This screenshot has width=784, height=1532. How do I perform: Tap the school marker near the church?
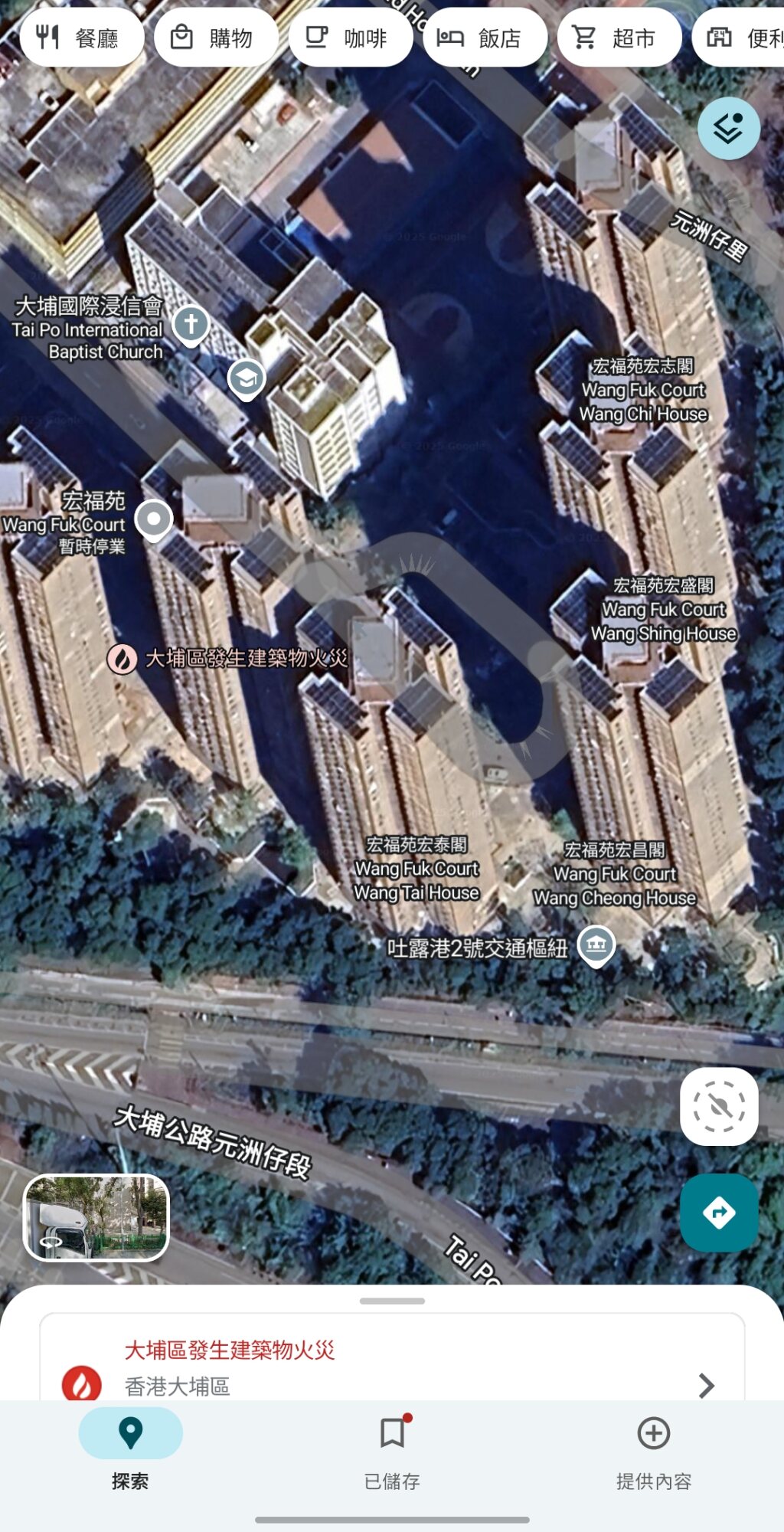point(247,379)
